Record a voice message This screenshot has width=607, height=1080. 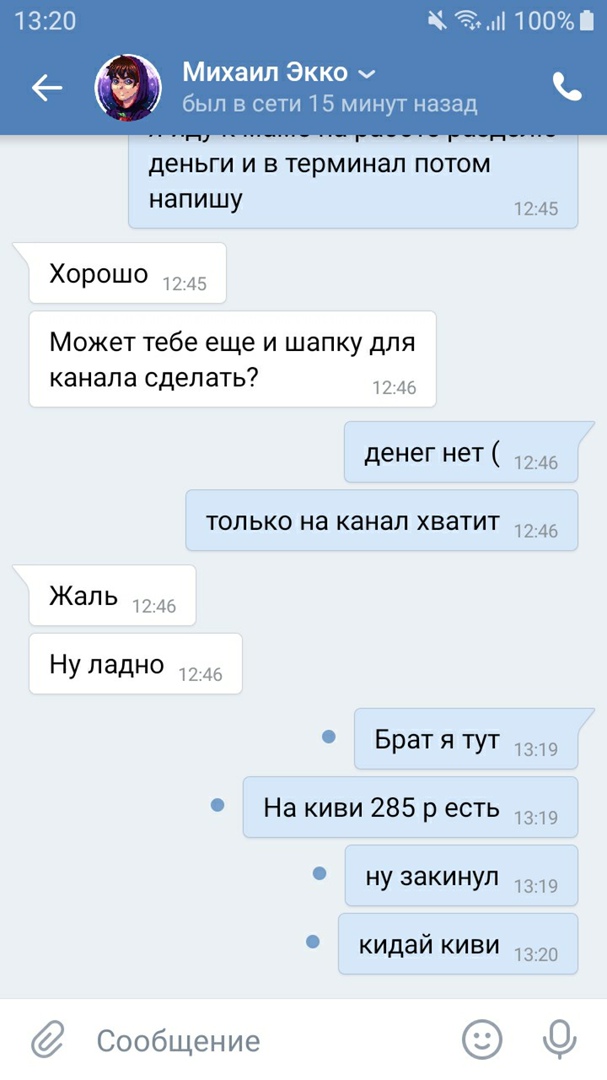(559, 1040)
